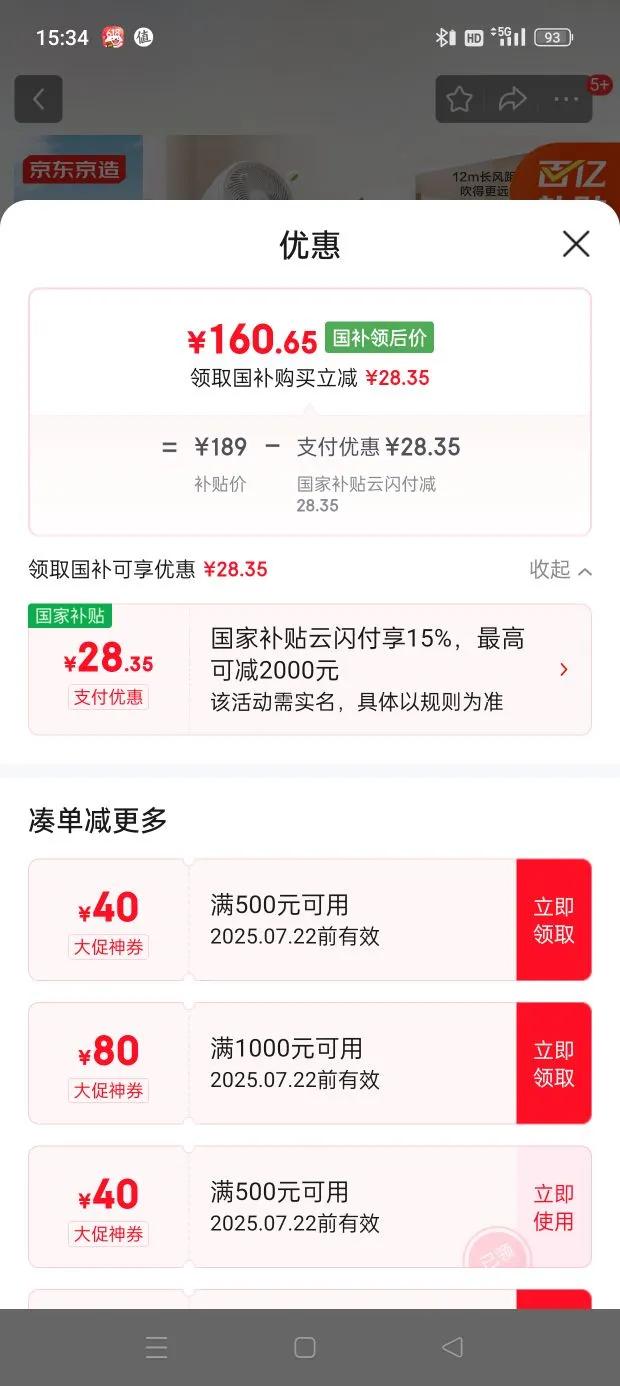This screenshot has width=620, height=1386.
Task: Go back with the top-left arrow
Action: click(x=39, y=99)
